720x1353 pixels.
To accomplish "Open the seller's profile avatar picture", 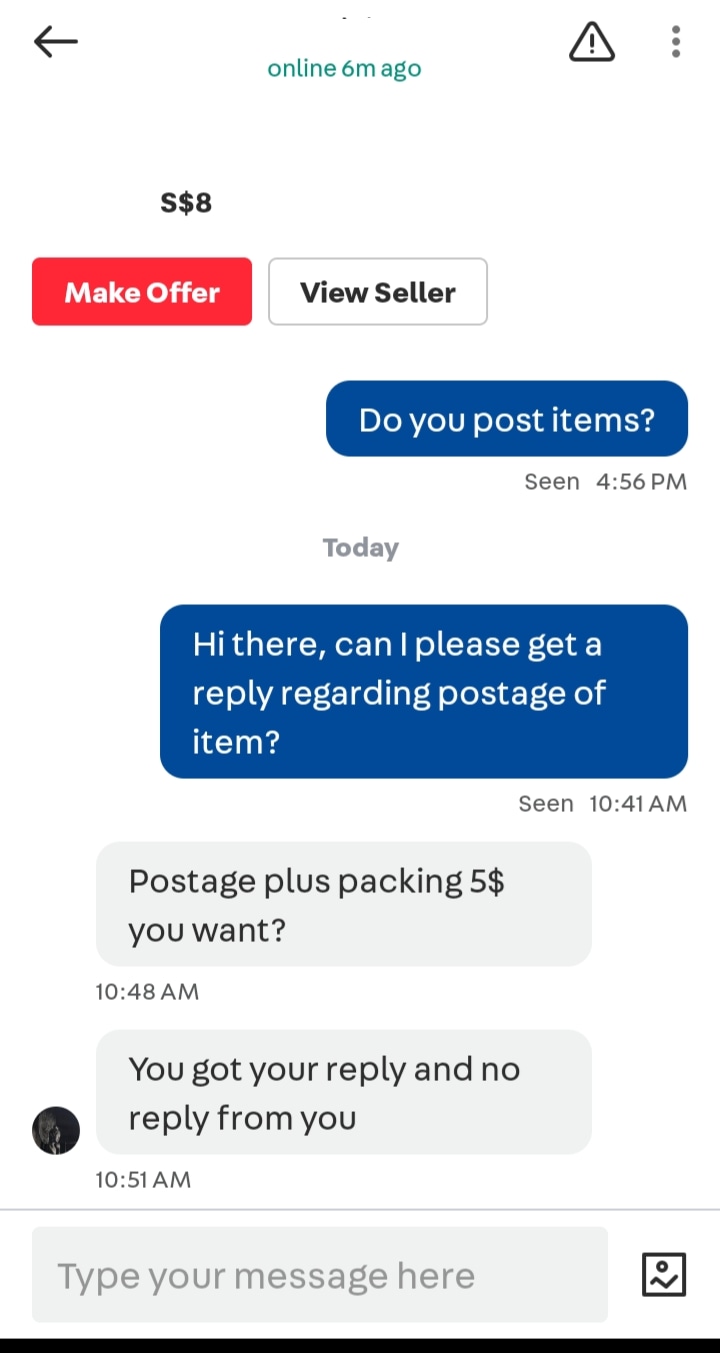I will 56,1129.
